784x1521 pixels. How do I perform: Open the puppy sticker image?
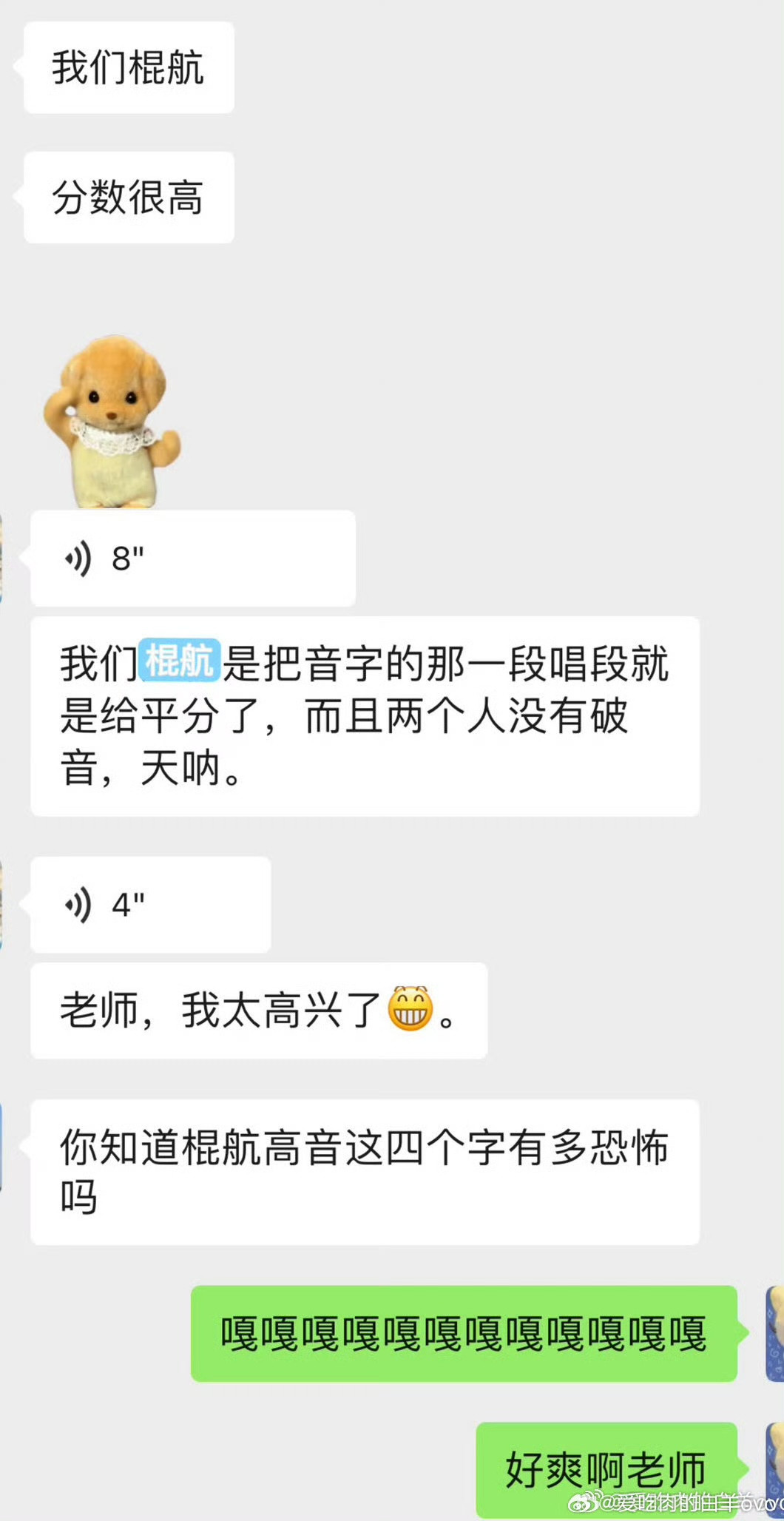112,422
